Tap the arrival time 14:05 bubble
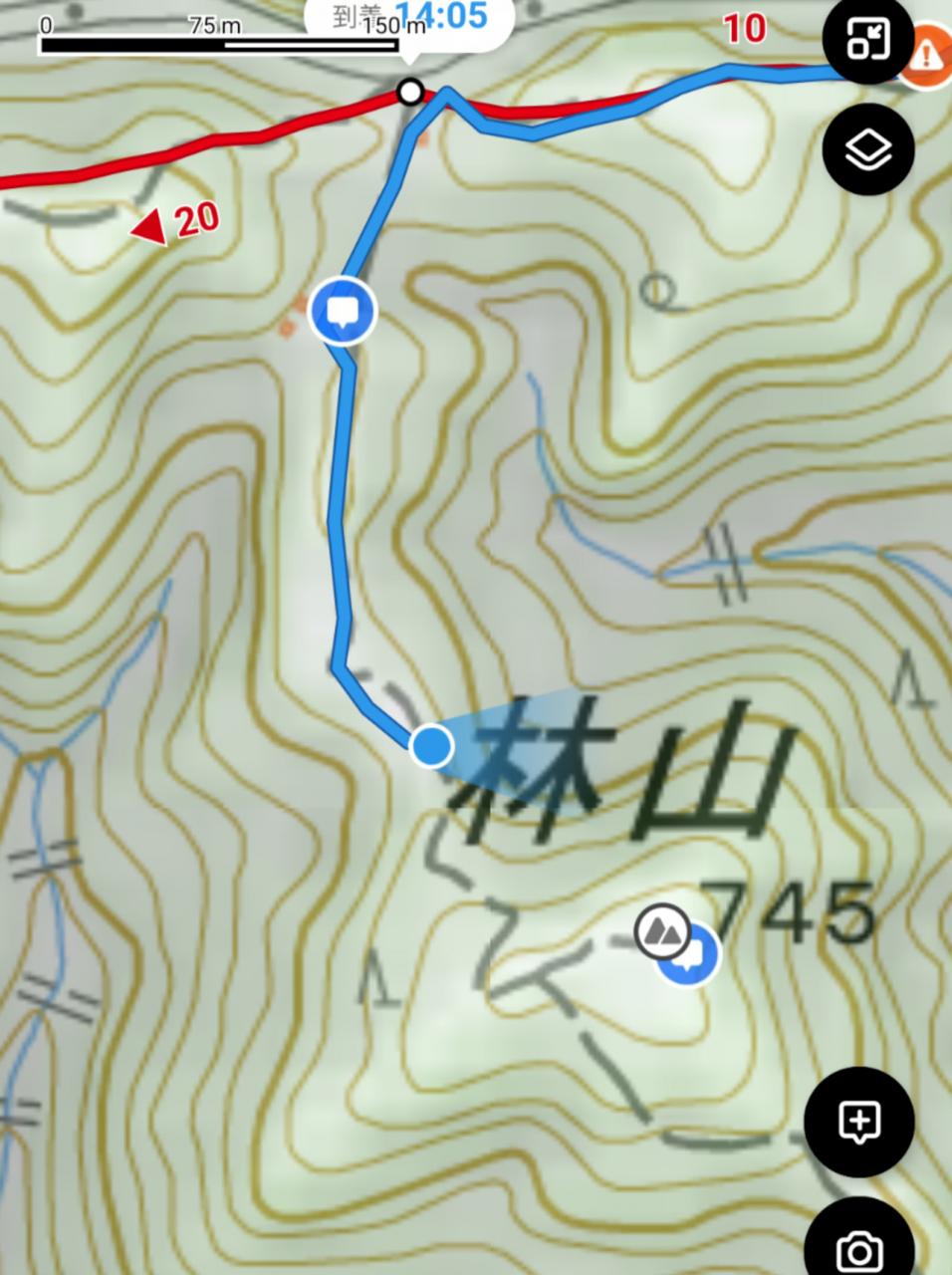This screenshot has width=952, height=1275. click(x=409, y=18)
